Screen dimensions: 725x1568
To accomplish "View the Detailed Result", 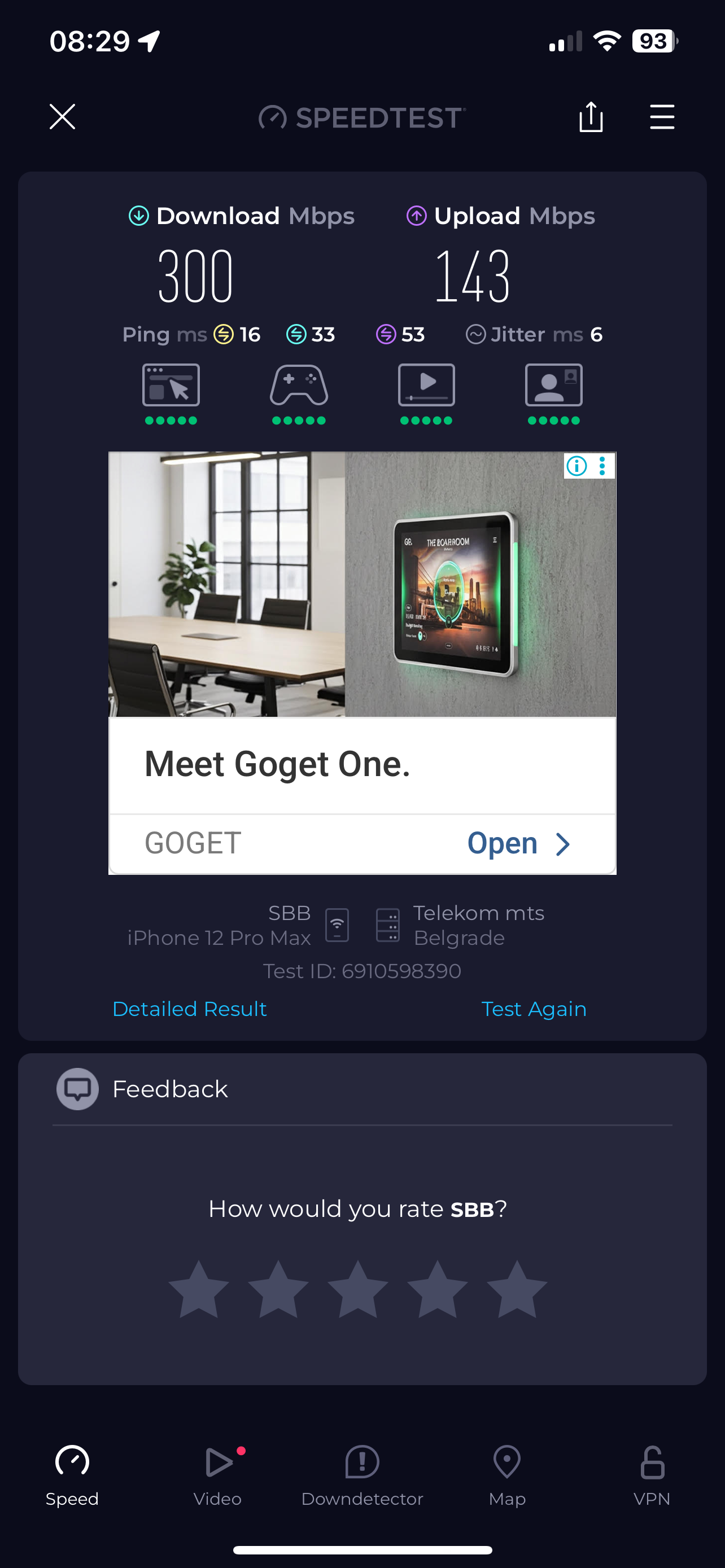I will pyautogui.click(x=189, y=1009).
